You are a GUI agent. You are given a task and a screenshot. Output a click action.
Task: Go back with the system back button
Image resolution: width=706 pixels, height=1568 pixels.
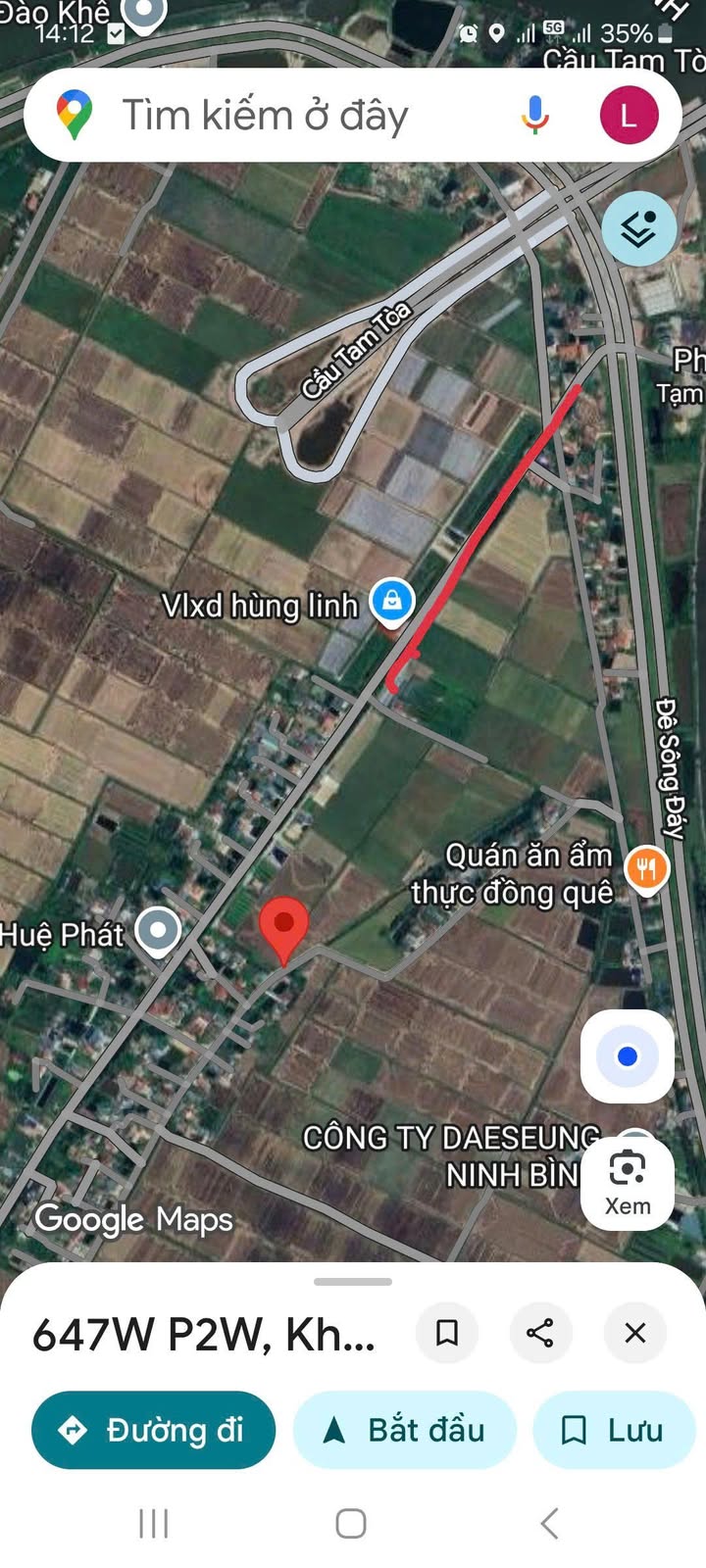550,1524
